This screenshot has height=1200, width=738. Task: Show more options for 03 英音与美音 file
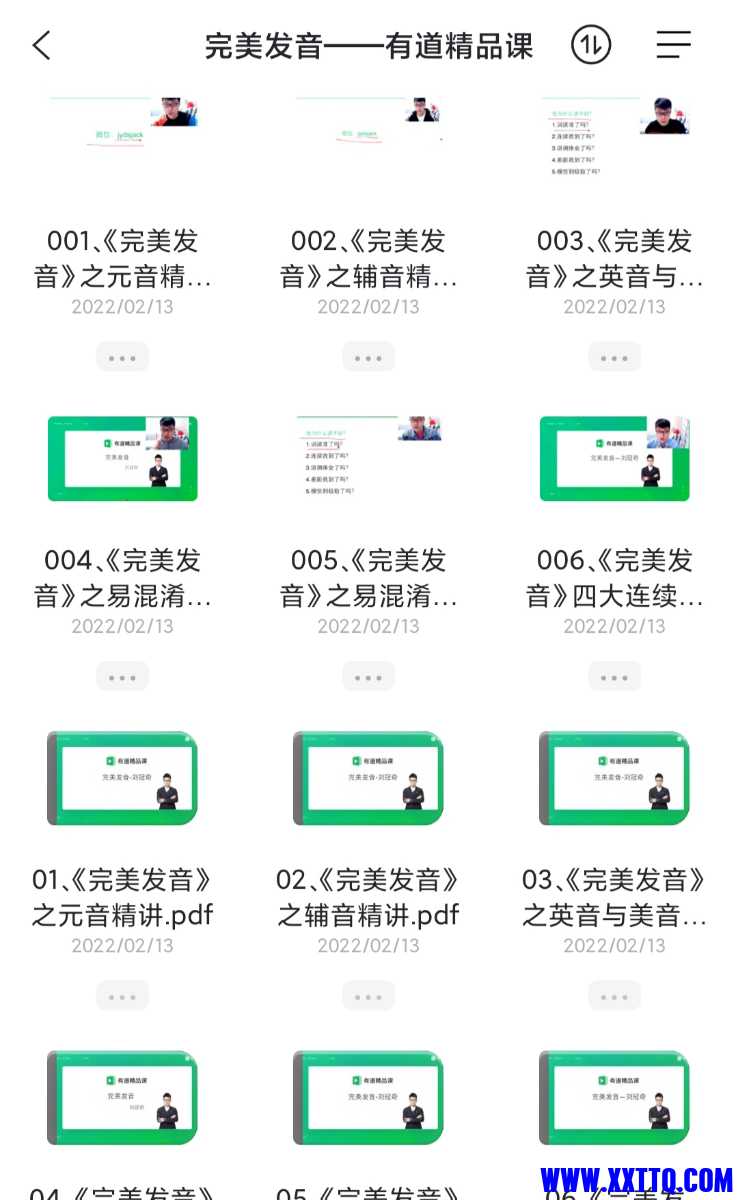(x=614, y=996)
